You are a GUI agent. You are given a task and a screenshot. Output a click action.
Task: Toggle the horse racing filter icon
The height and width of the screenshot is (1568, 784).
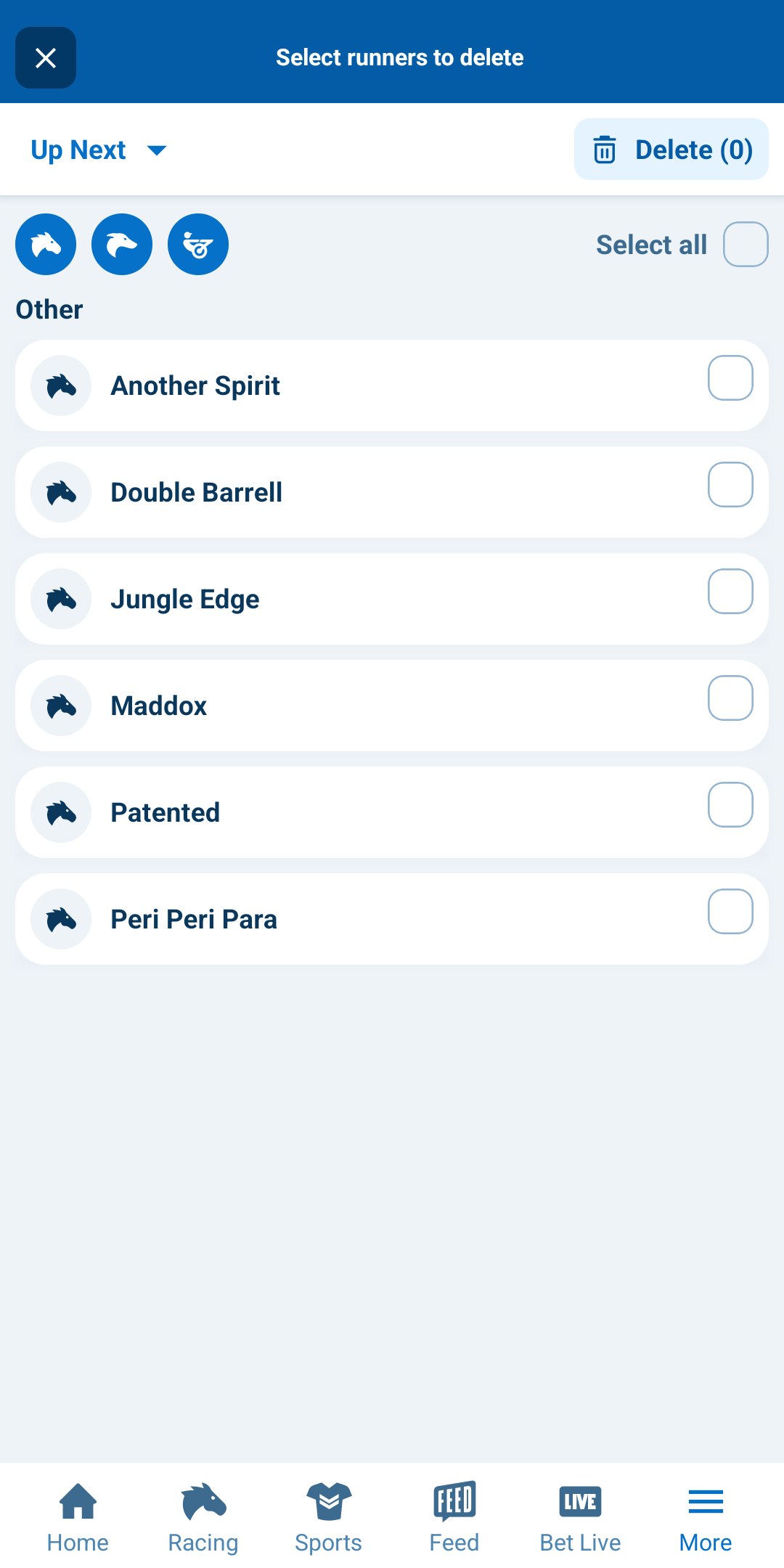(46, 245)
